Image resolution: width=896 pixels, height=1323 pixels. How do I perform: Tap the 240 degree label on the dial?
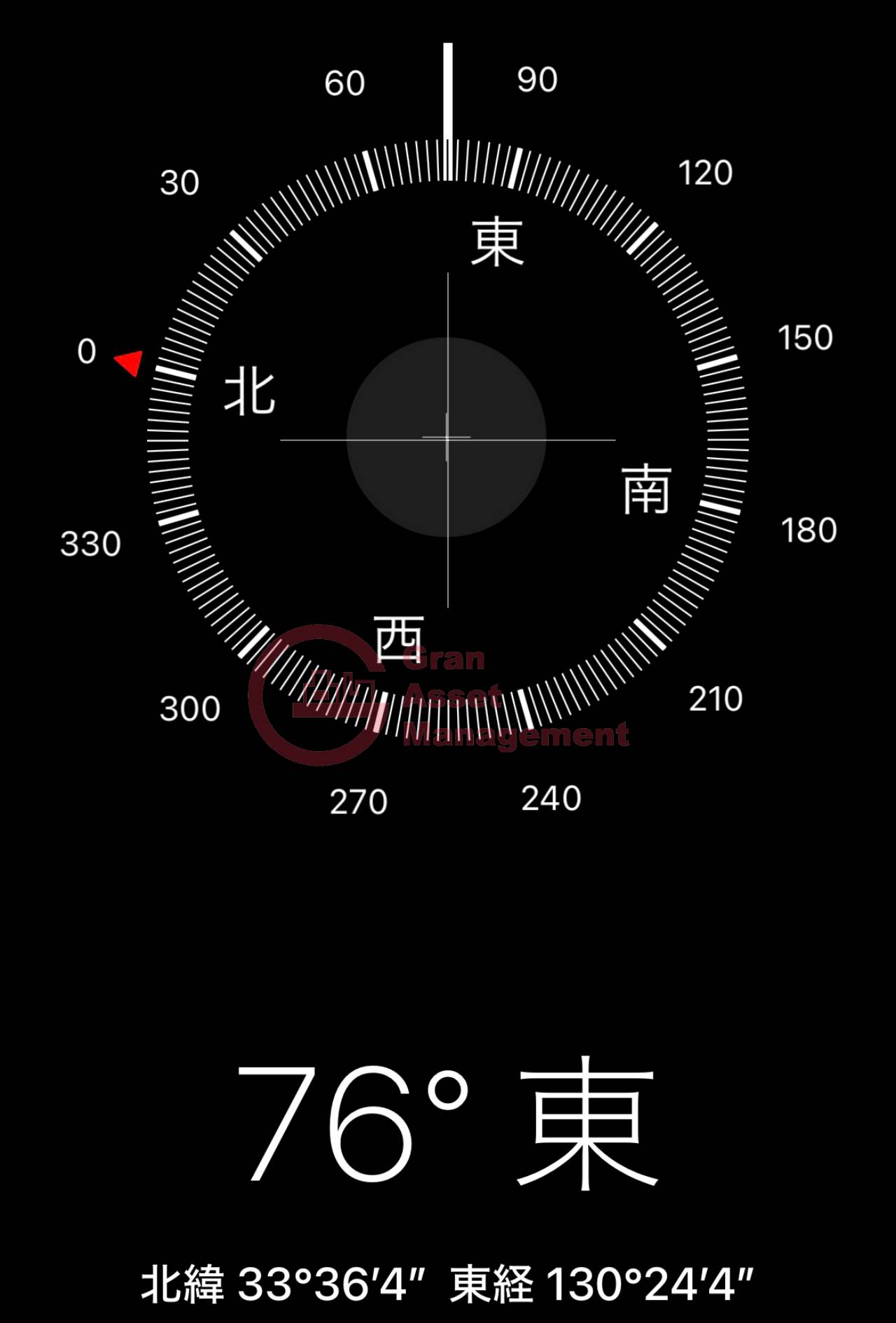pos(553,798)
